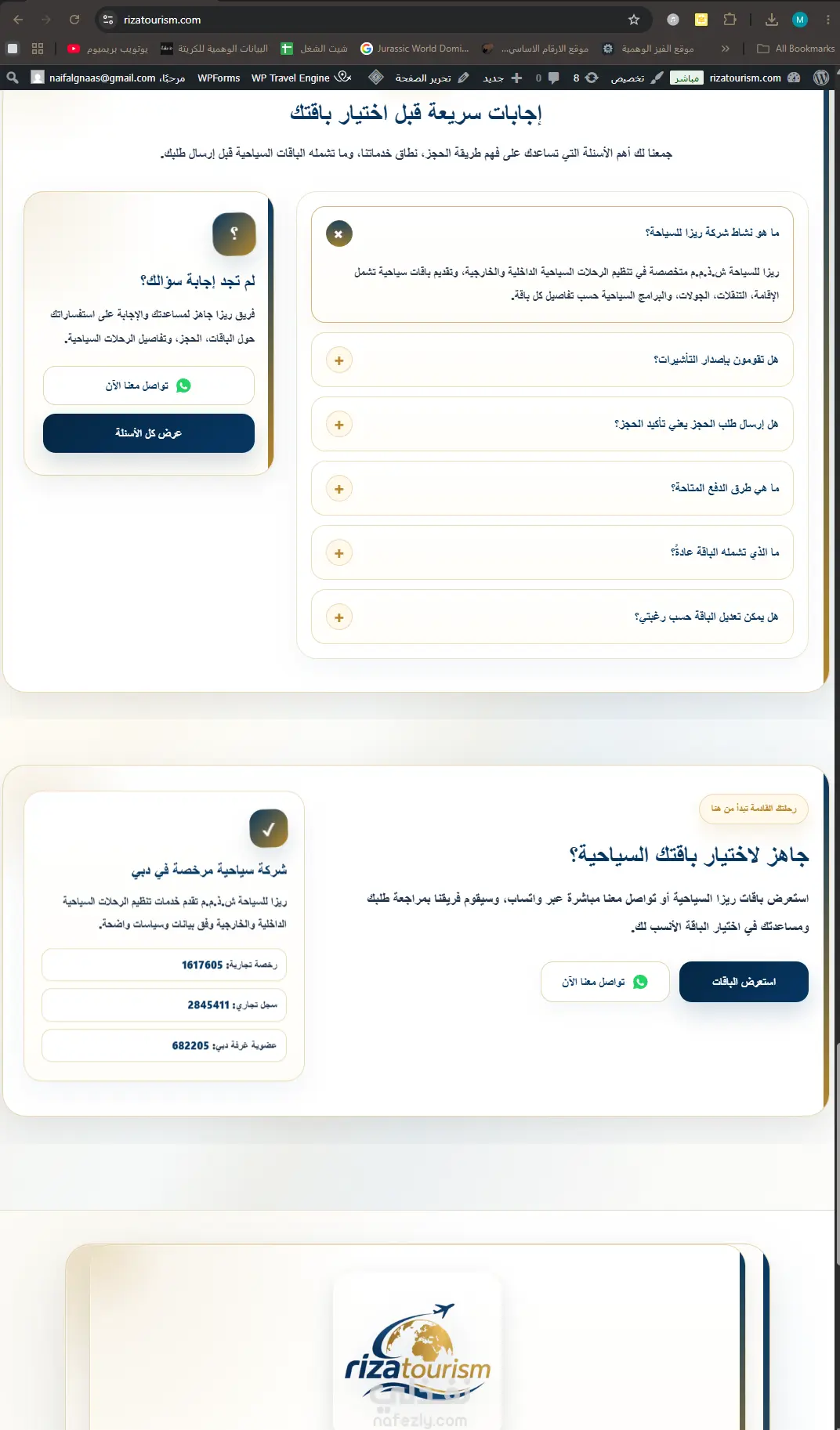This screenshot has height=1430, width=840.
Task: Tap the 'استعرض الباقات' button
Action: click(x=744, y=982)
